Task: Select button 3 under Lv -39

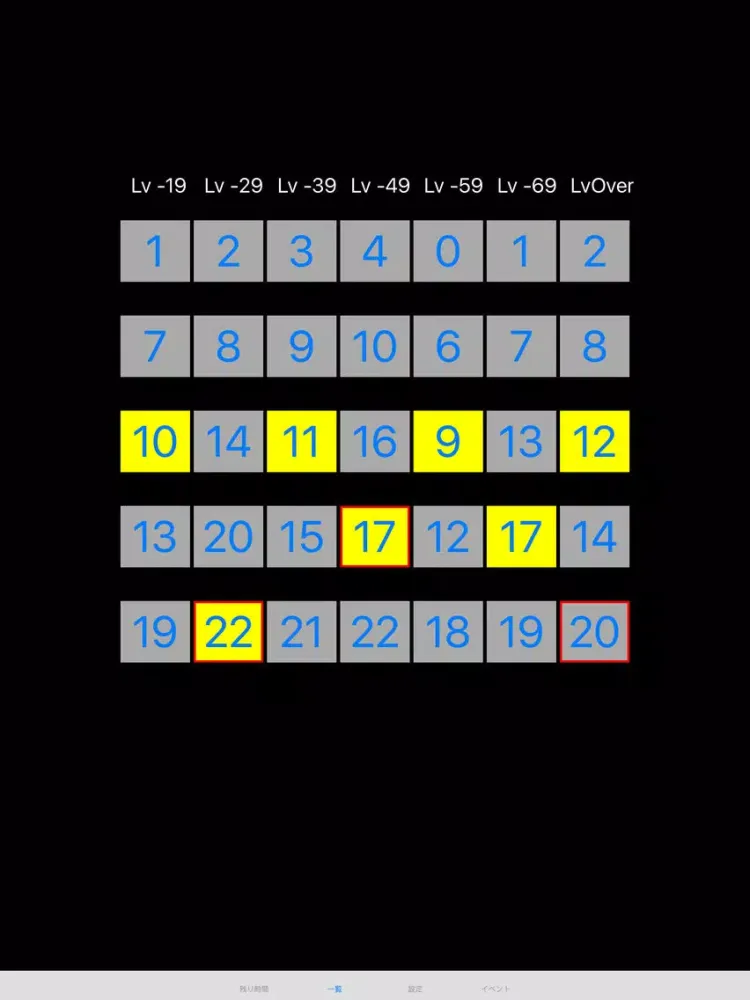Action: 301,251
